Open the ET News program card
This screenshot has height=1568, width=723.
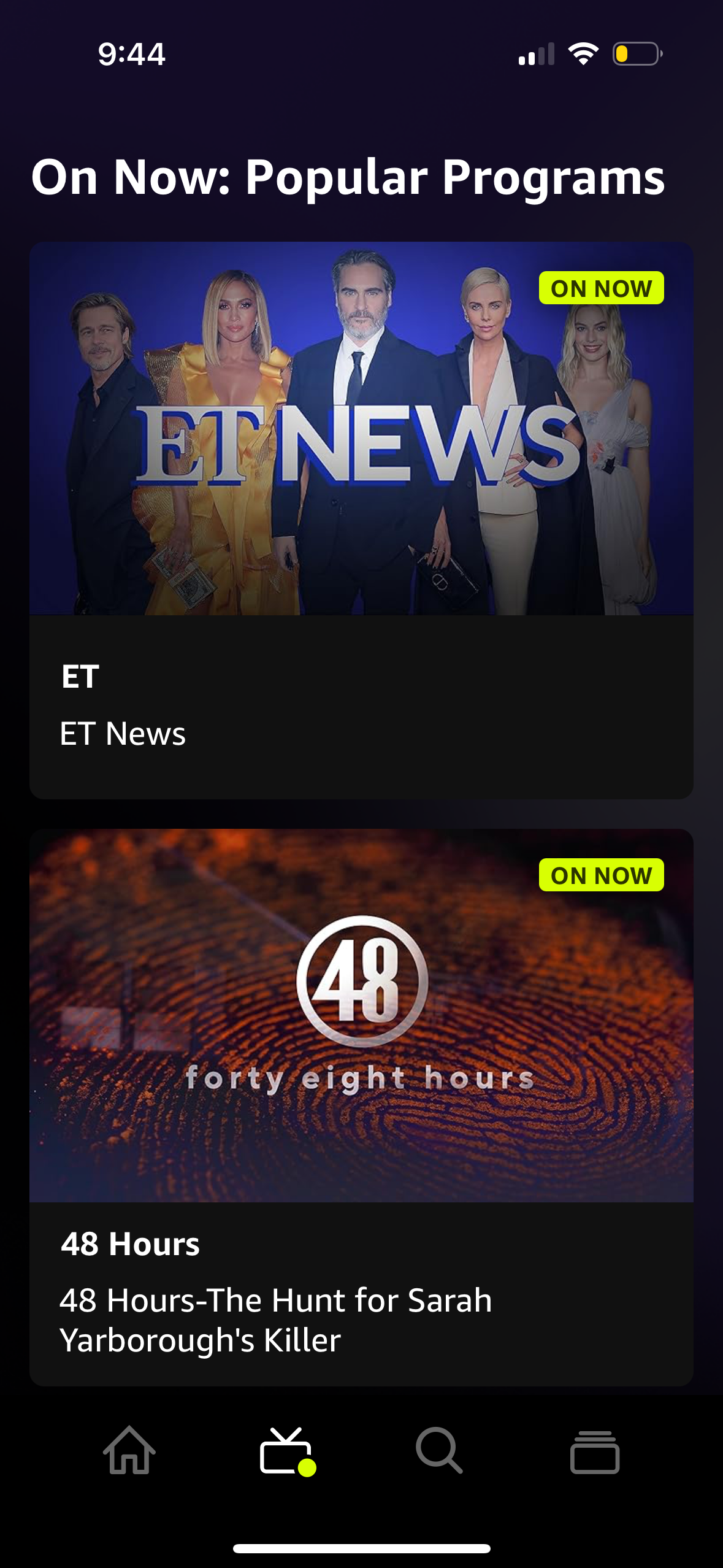361,519
